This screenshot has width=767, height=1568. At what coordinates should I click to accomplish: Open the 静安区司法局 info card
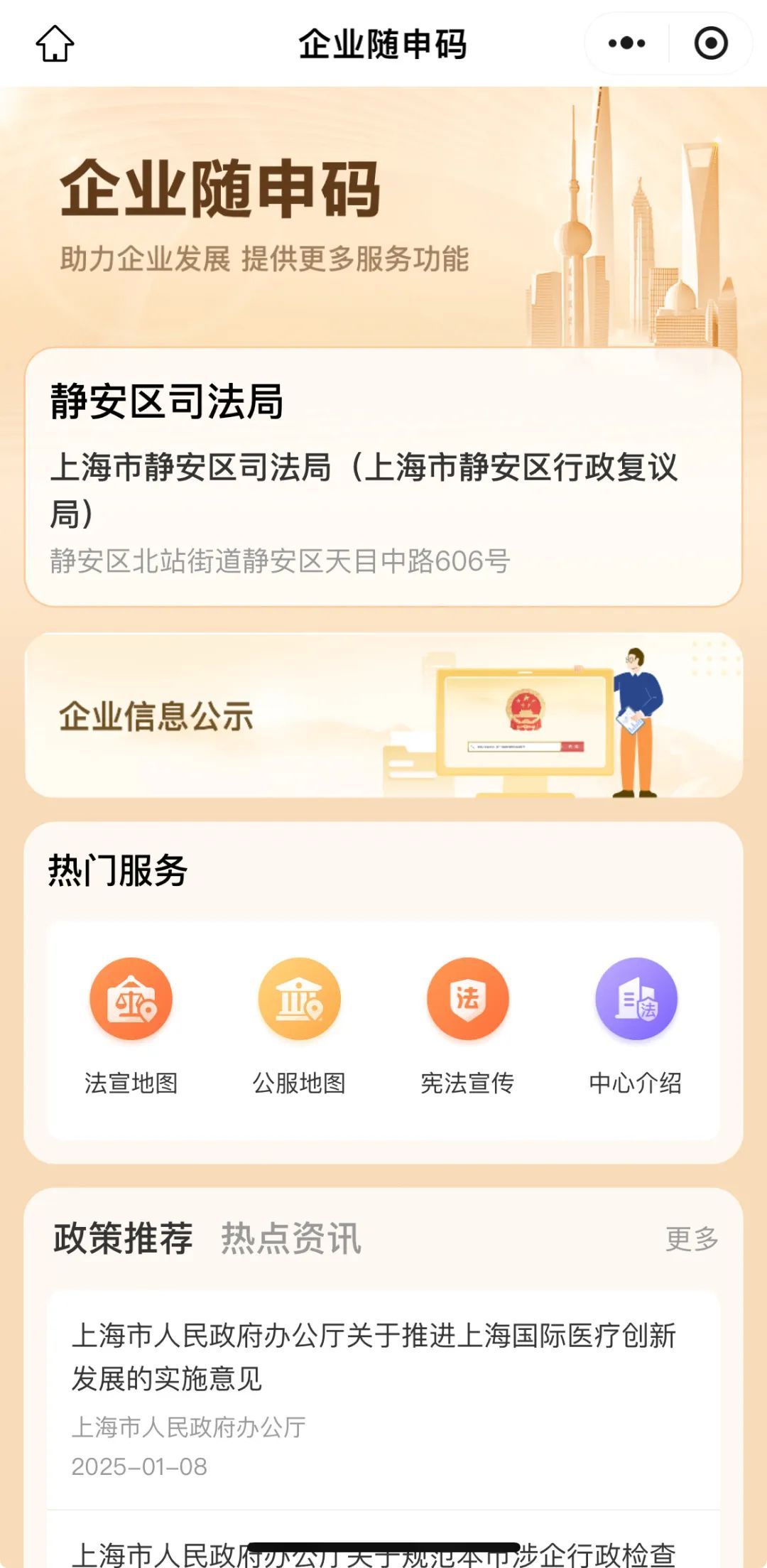coord(383,477)
